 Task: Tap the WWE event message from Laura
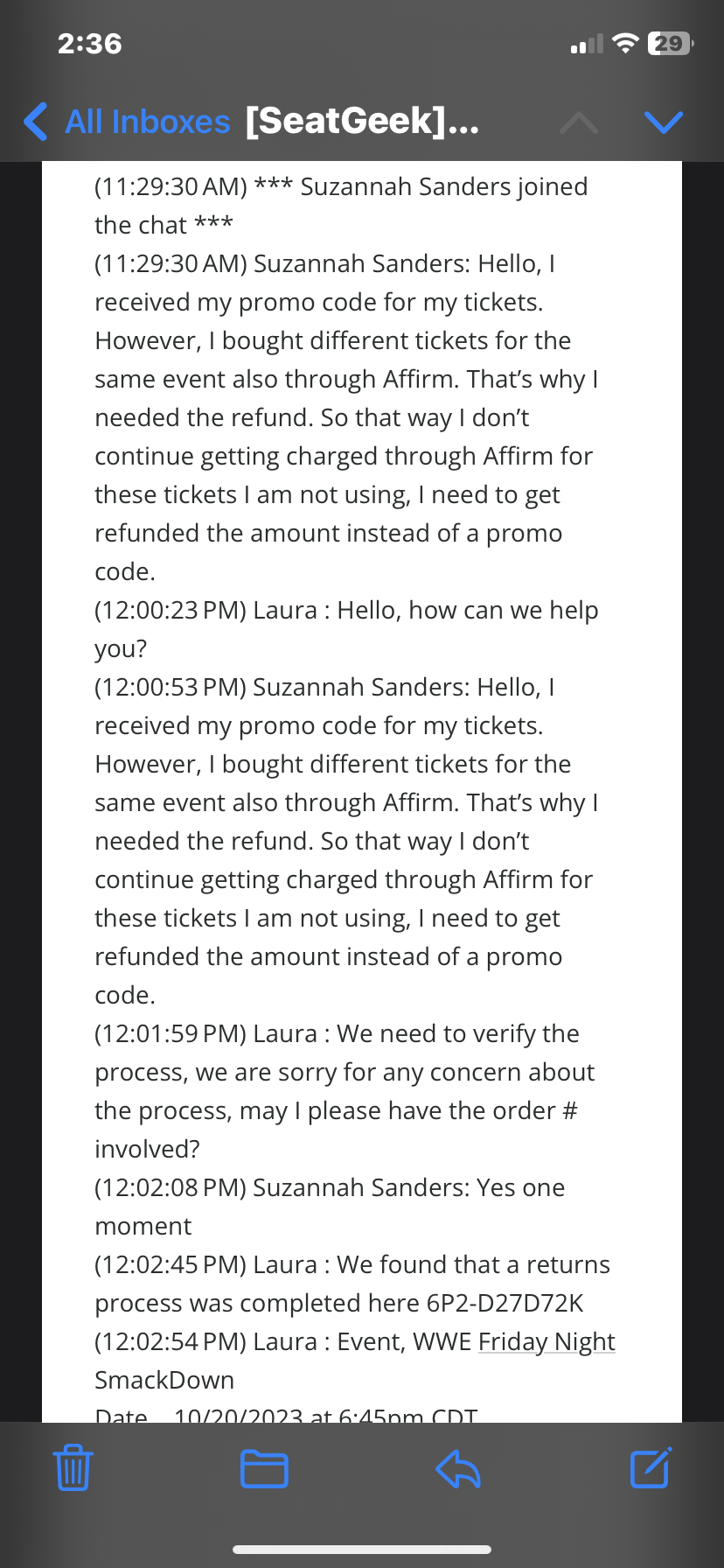click(x=354, y=1361)
